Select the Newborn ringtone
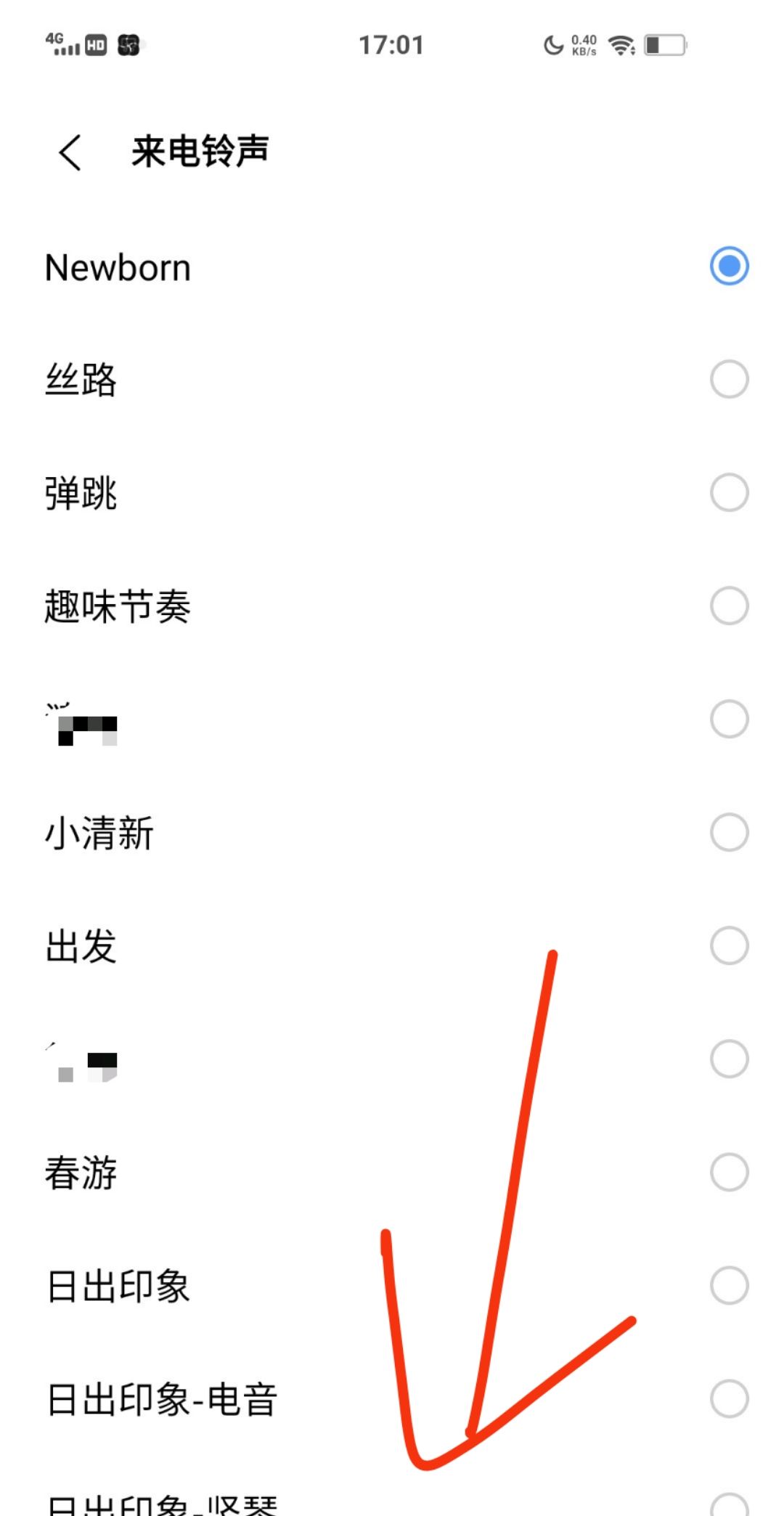 pos(729,266)
